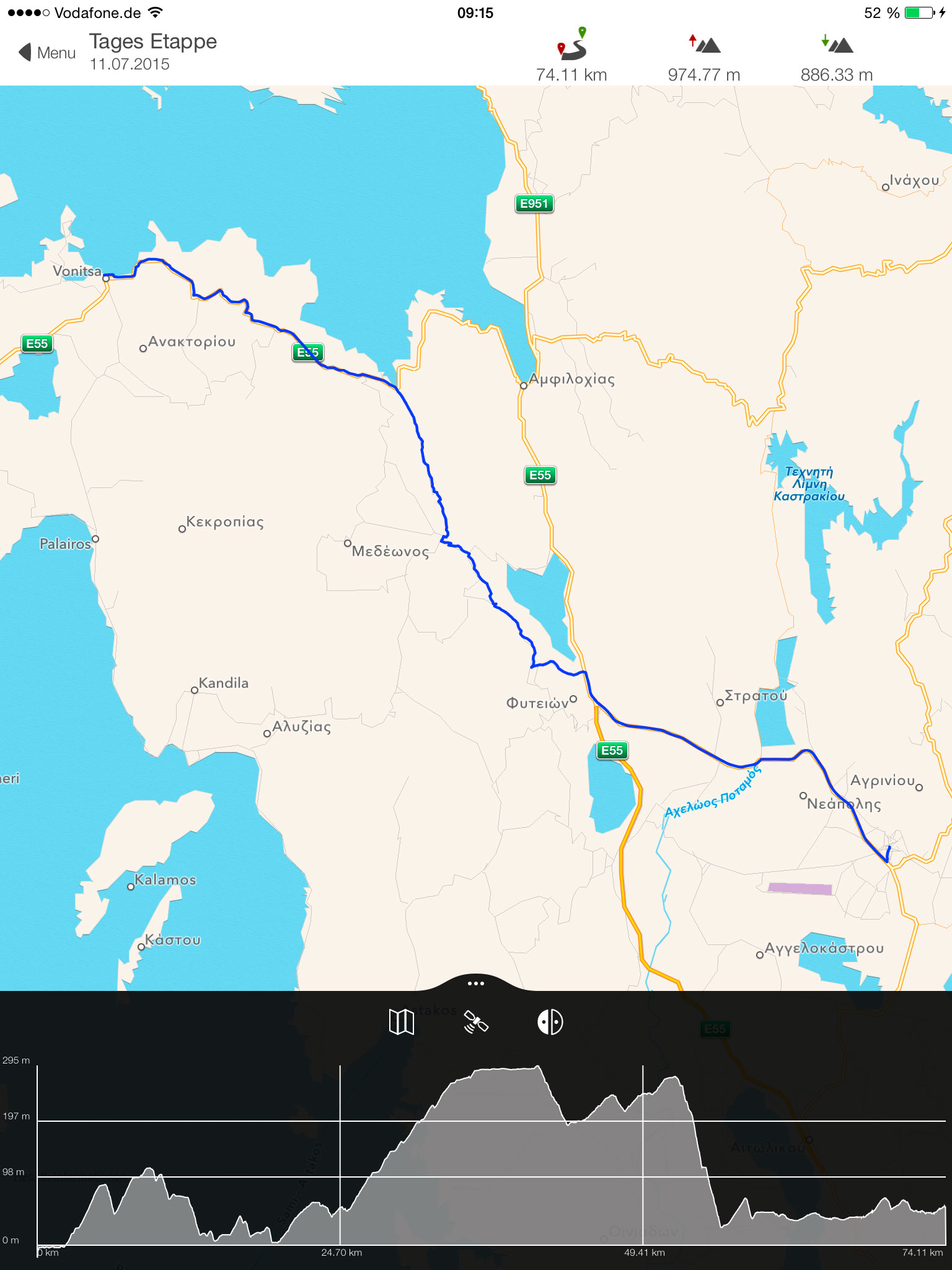Tap the three-dot panel handle

coord(475,984)
